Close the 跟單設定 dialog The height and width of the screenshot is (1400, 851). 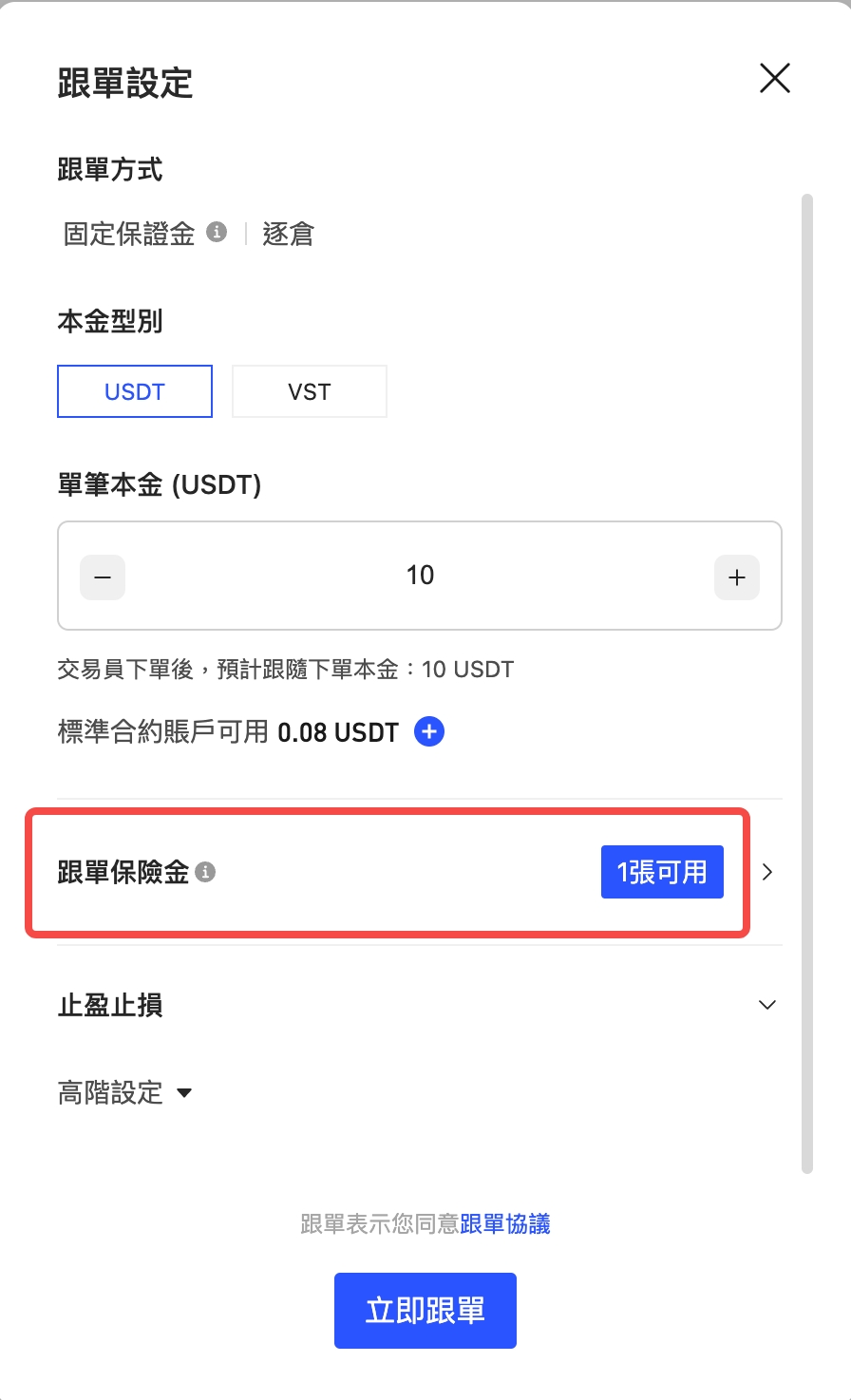coord(775,79)
